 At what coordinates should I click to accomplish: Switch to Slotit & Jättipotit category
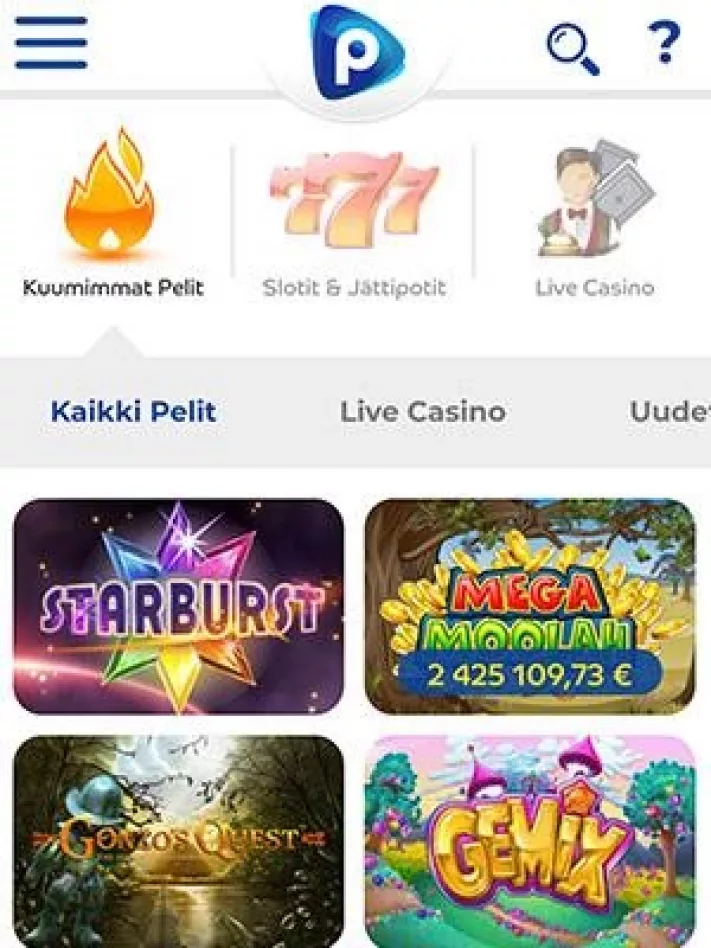click(354, 214)
